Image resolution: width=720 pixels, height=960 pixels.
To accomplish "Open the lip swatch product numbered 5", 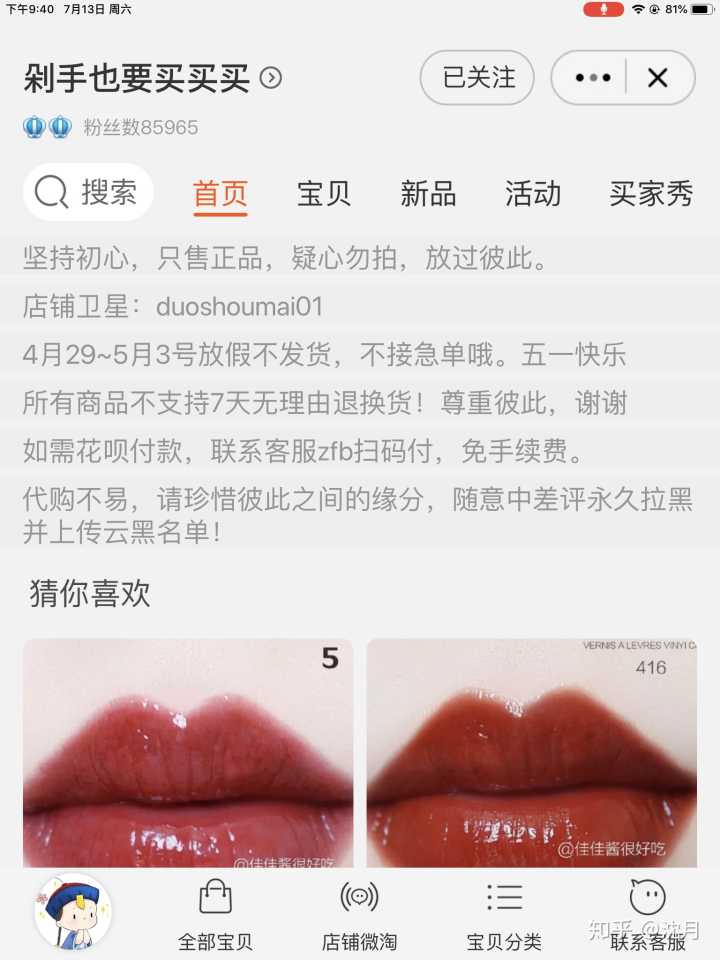I will pos(188,752).
